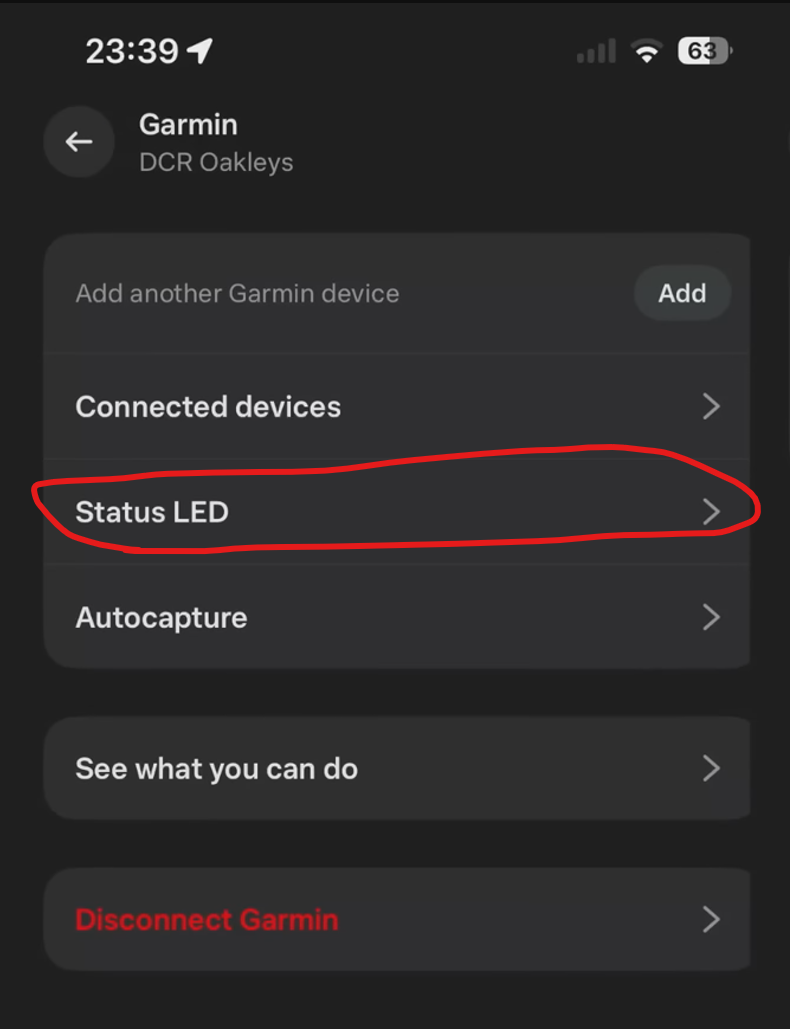Tap Add to add another Garmin device
This screenshot has height=1029, width=790.
click(682, 293)
